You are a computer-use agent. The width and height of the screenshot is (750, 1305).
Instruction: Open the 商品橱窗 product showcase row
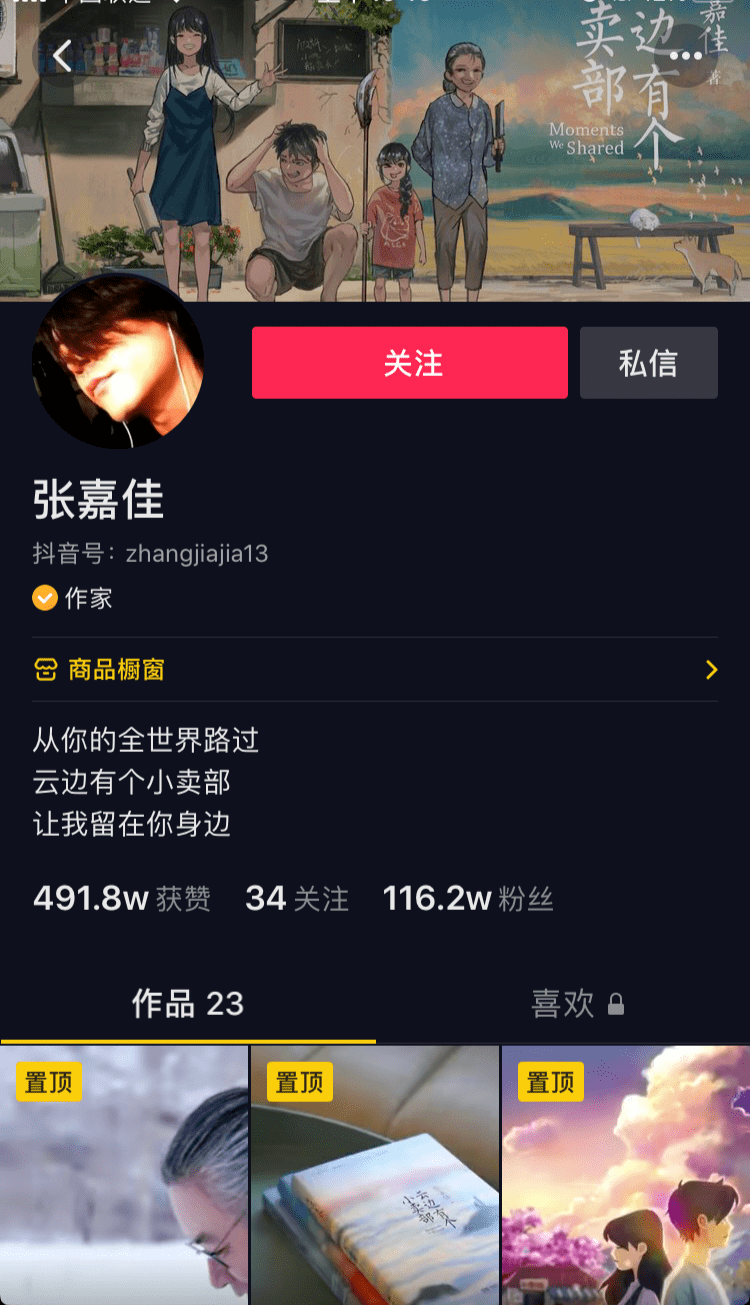point(375,670)
